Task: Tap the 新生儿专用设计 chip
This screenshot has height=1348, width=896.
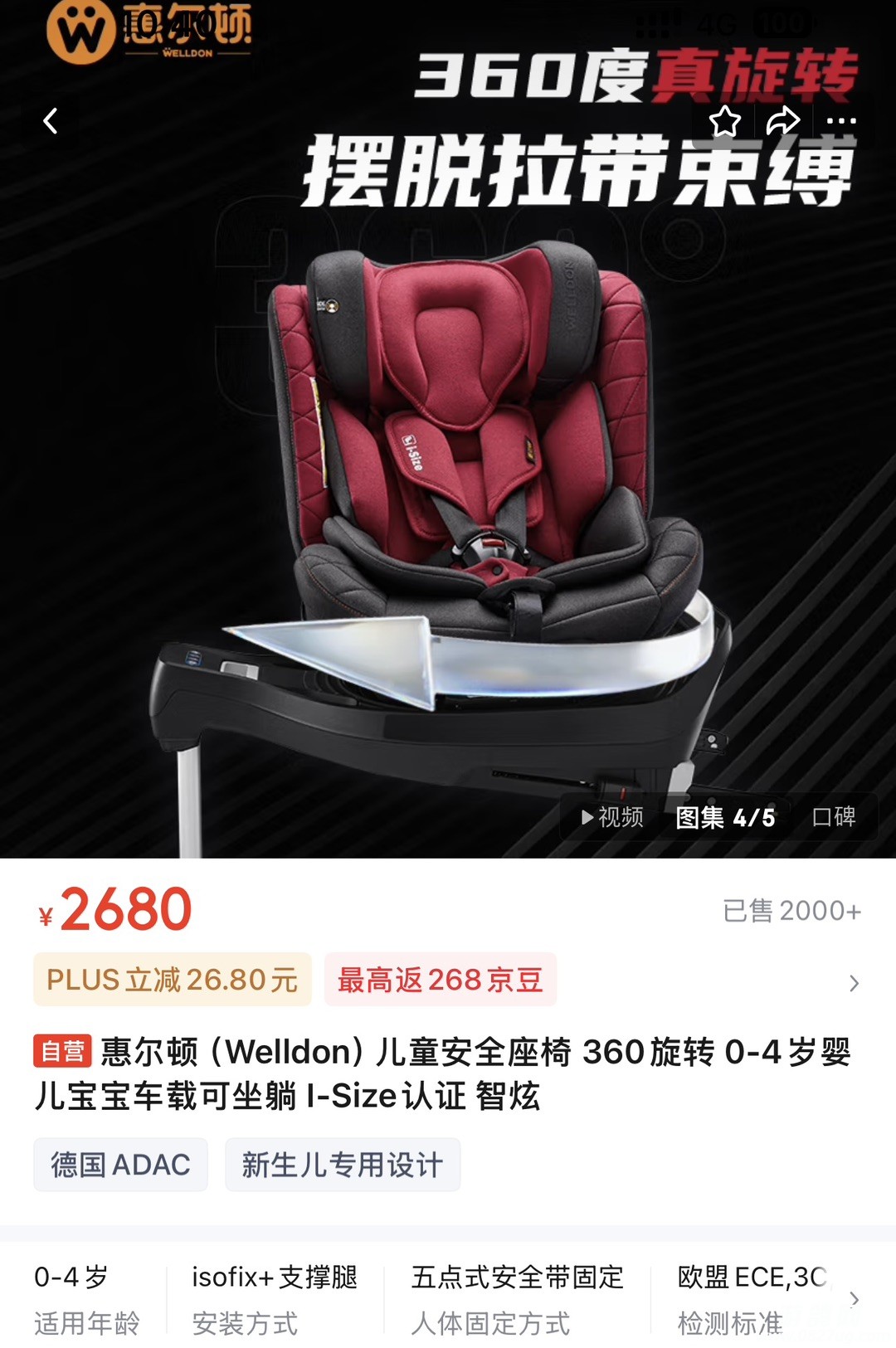Action: pyautogui.click(x=342, y=1165)
